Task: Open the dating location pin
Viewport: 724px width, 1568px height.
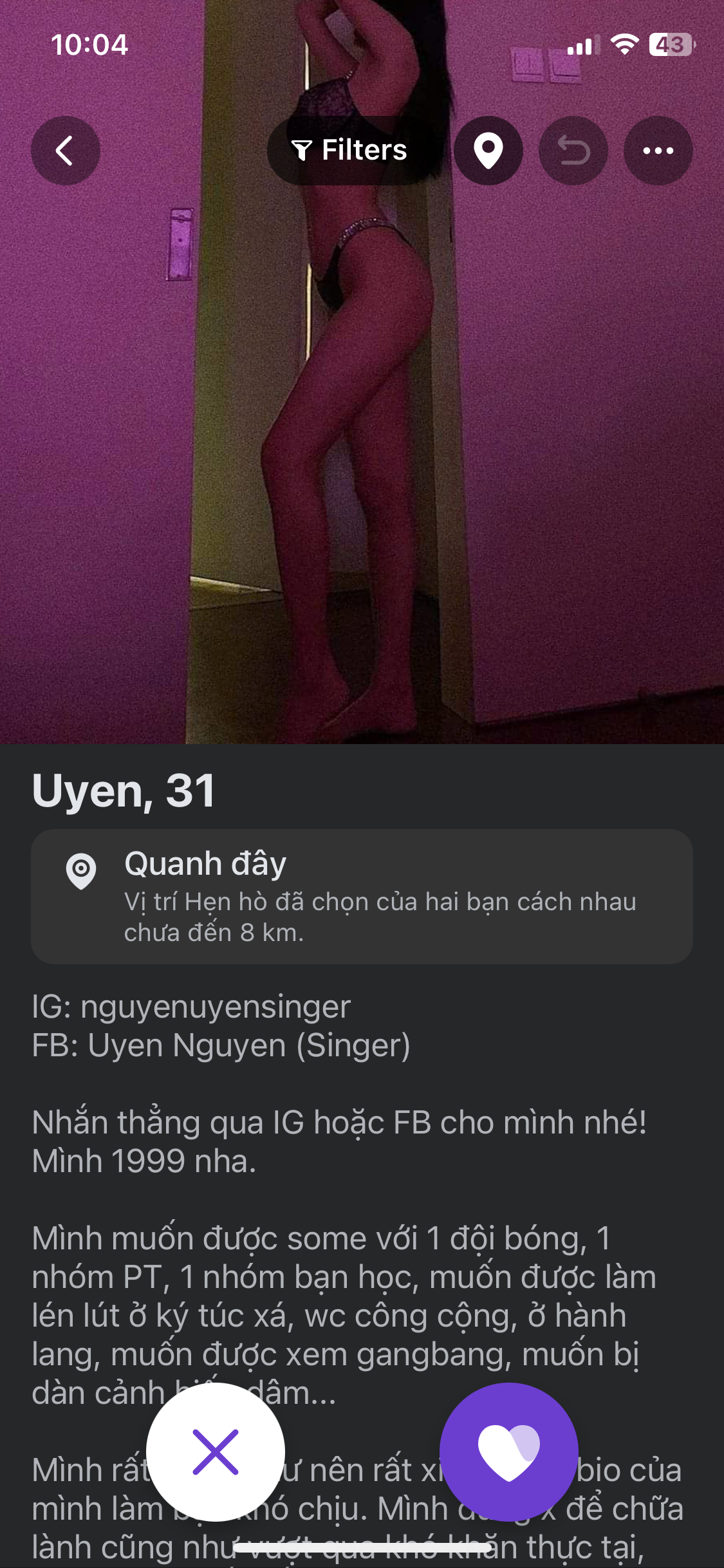Action: [x=488, y=151]
